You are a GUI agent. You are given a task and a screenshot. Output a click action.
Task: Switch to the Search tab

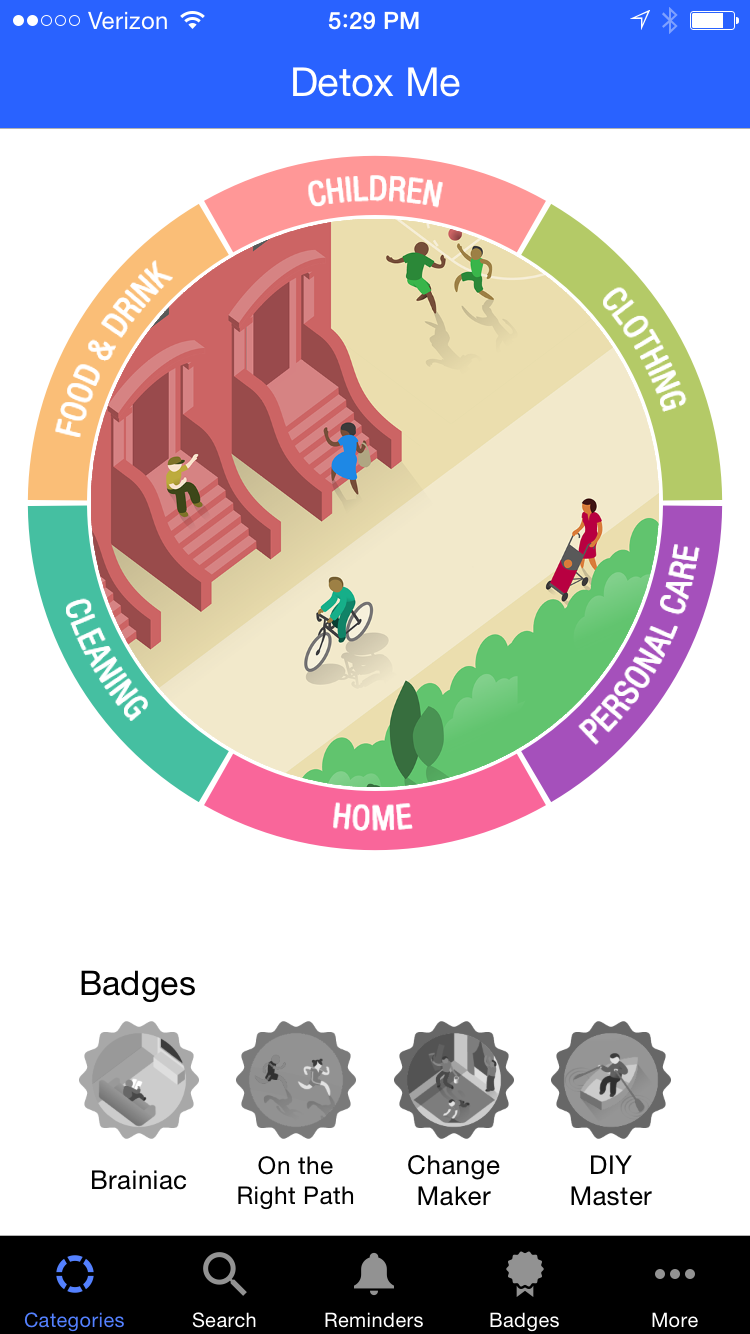(224, 1290)
